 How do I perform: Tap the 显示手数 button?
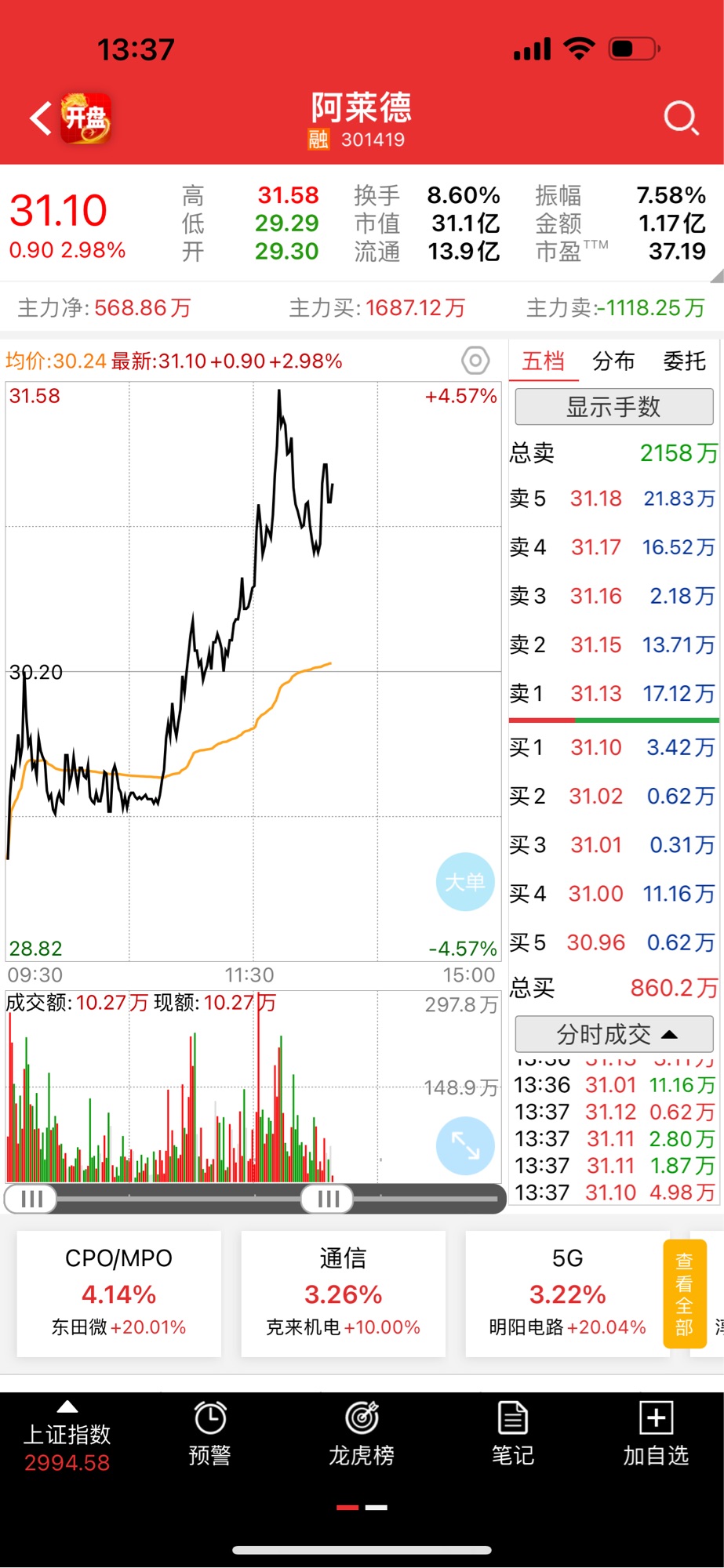pos(613,407)
